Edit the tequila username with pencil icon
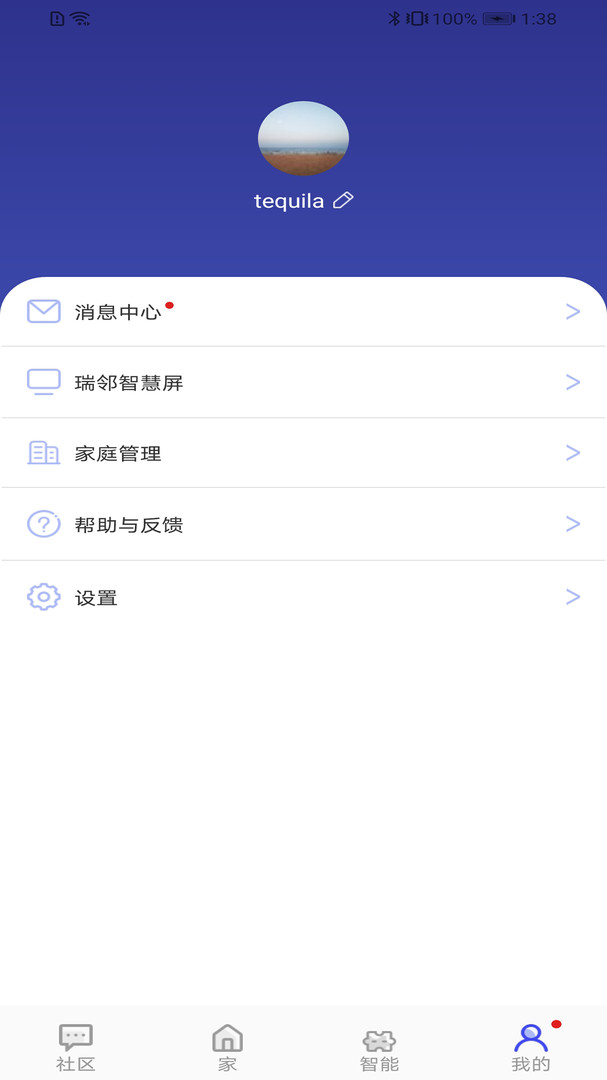 (343, 201)
